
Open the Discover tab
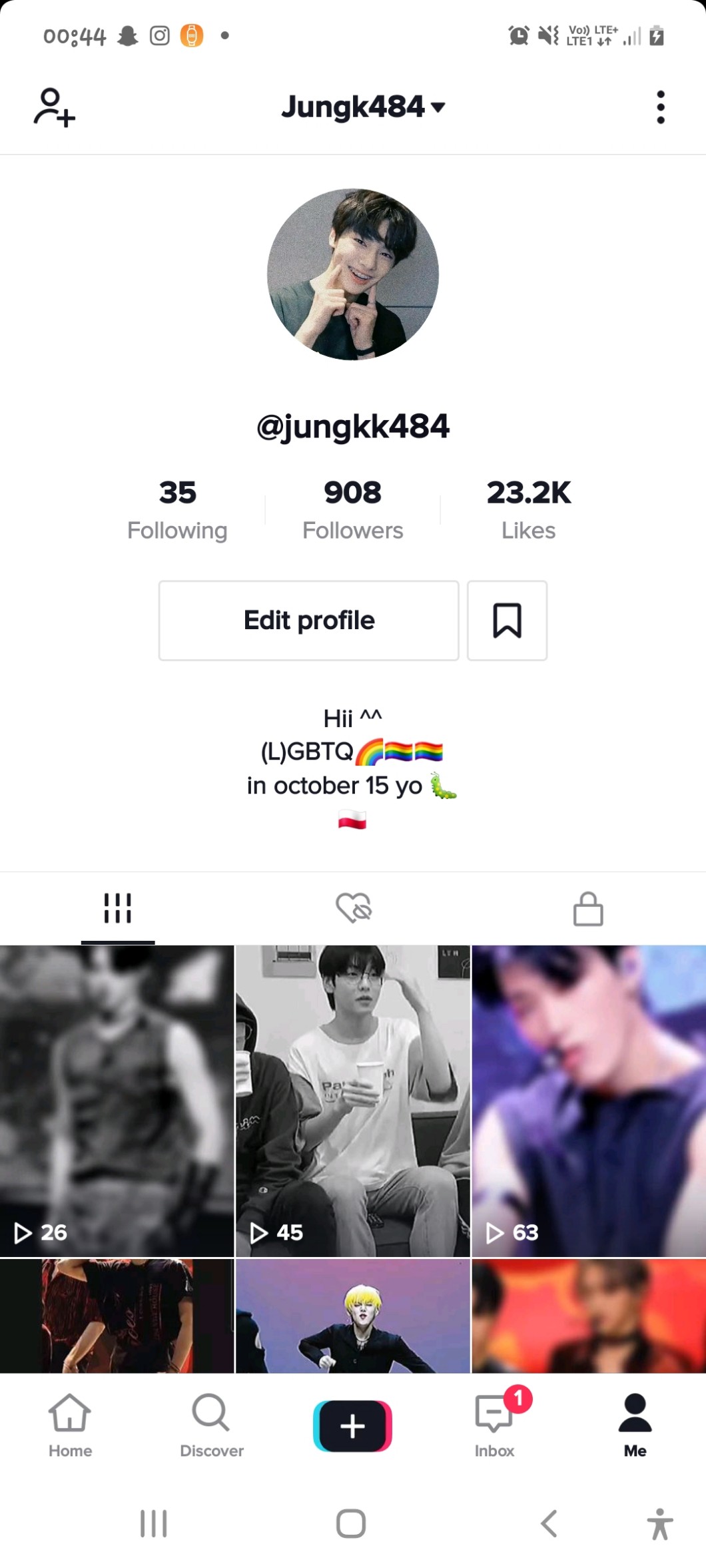click(x=211, y=1425)
